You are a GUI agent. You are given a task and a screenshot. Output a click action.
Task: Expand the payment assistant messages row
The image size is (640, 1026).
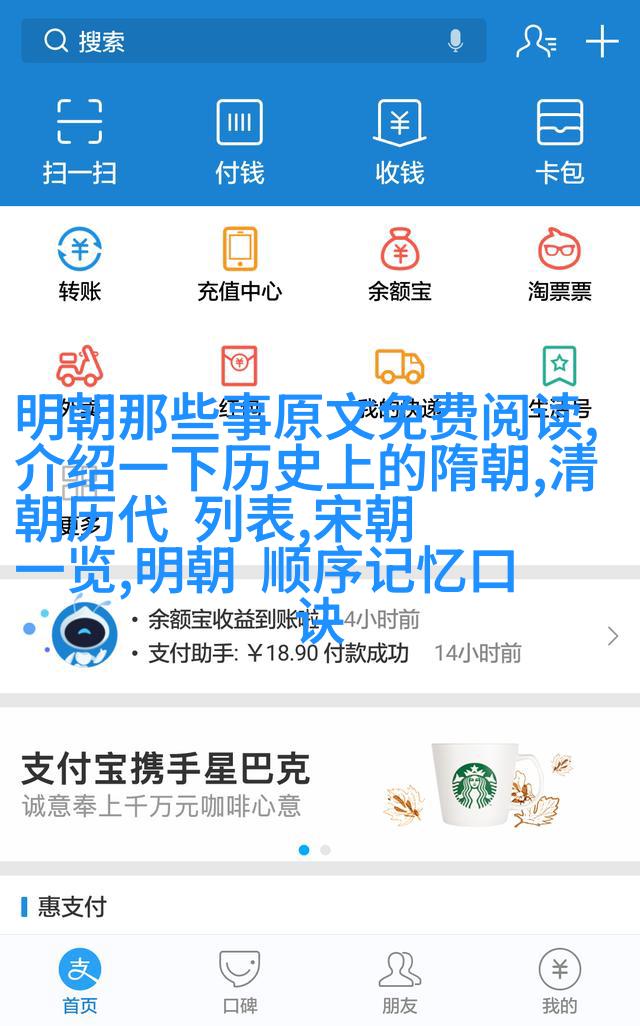(x=612, y=636)
